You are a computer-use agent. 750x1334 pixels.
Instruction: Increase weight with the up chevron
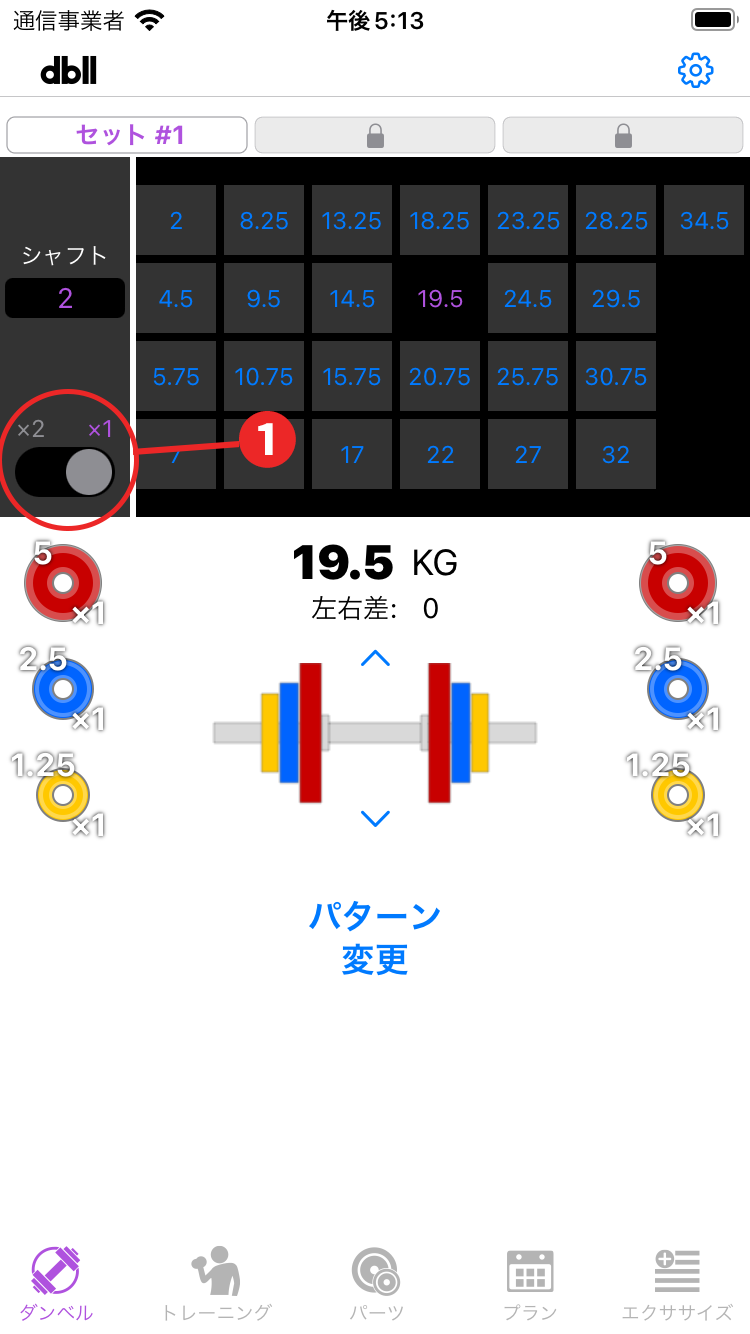coord(375,658)
